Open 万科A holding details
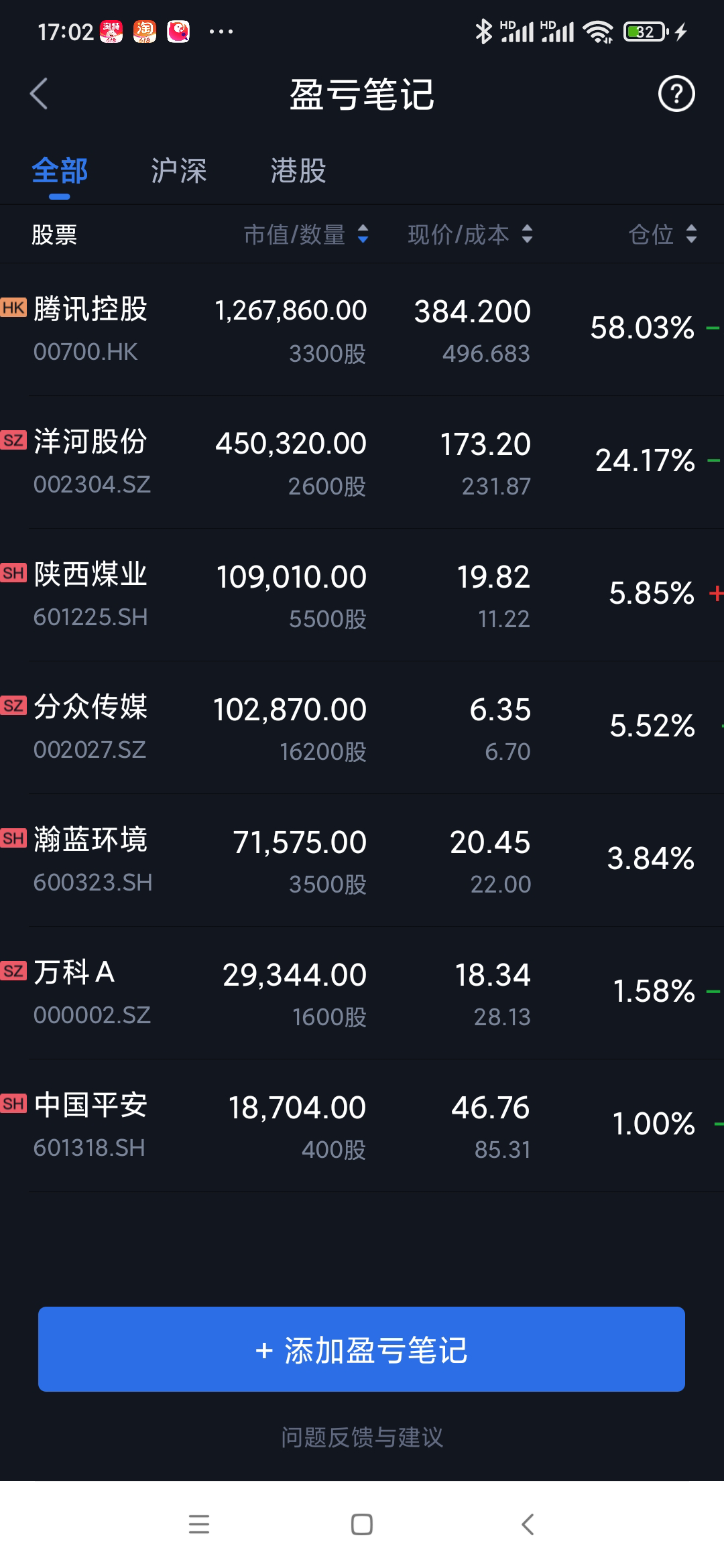The image size is (724, 1568). (x=362, y=993)
